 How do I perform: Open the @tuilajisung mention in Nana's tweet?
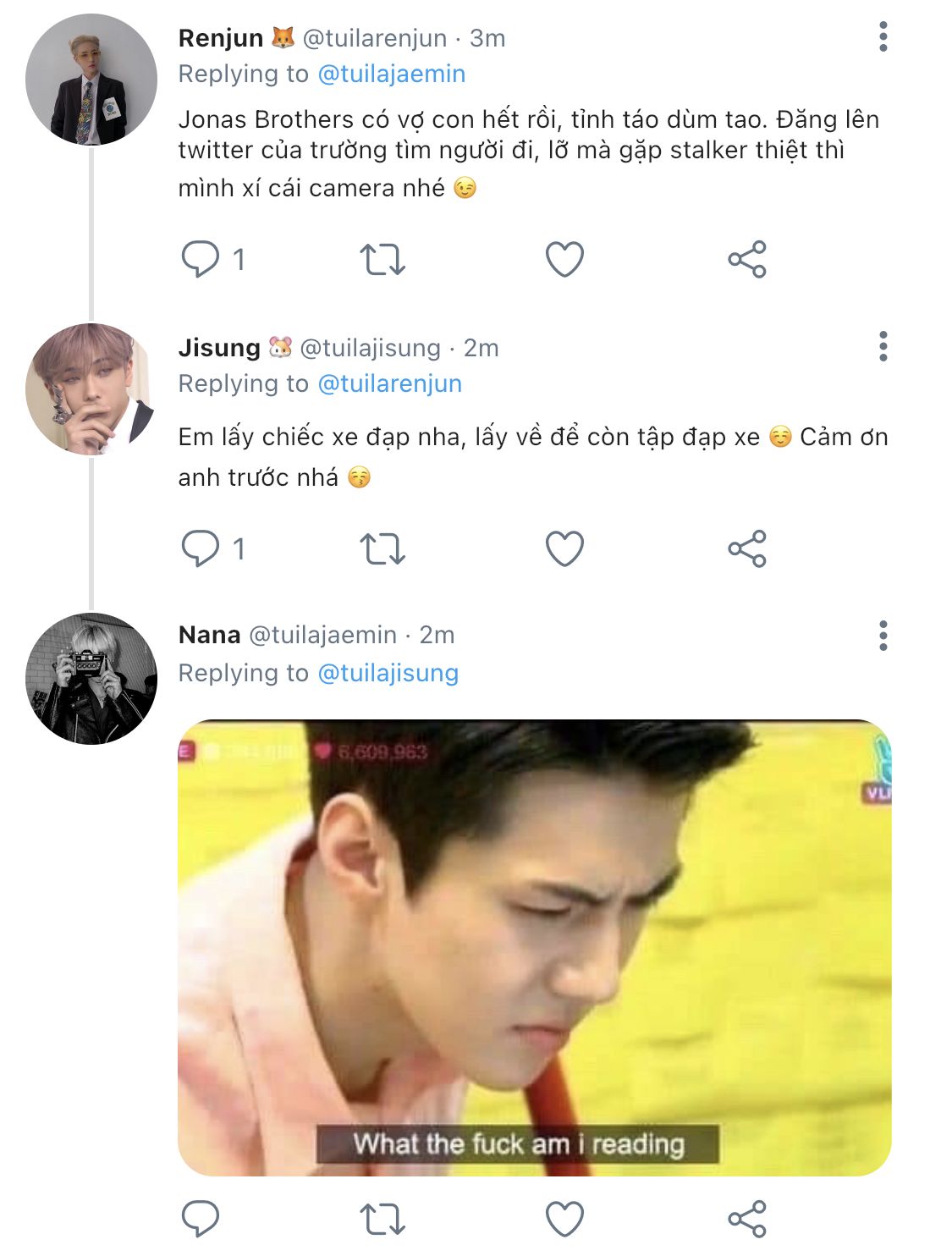pos(388,674)
